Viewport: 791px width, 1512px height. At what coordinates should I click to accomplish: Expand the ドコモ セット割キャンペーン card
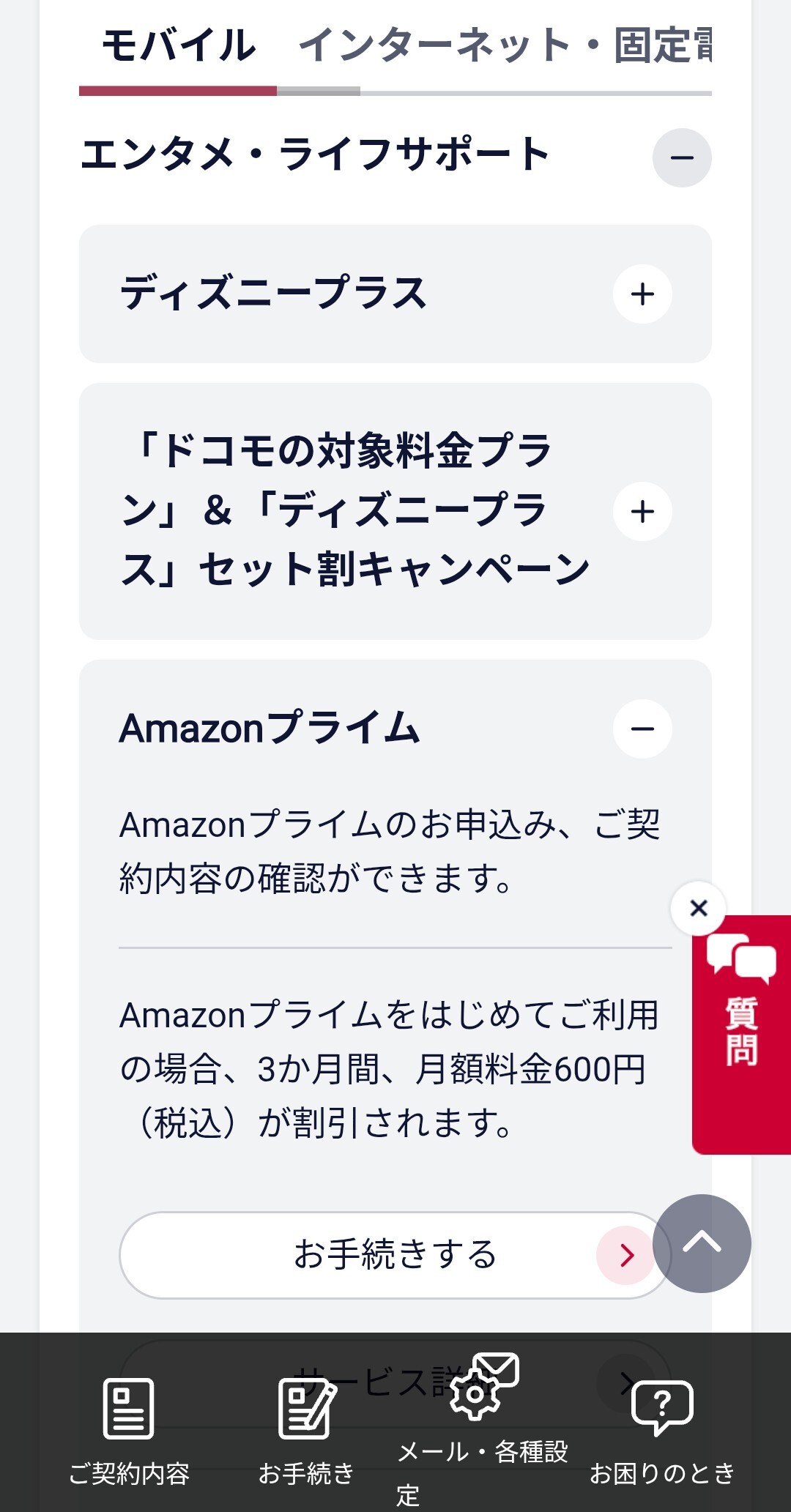642,511
